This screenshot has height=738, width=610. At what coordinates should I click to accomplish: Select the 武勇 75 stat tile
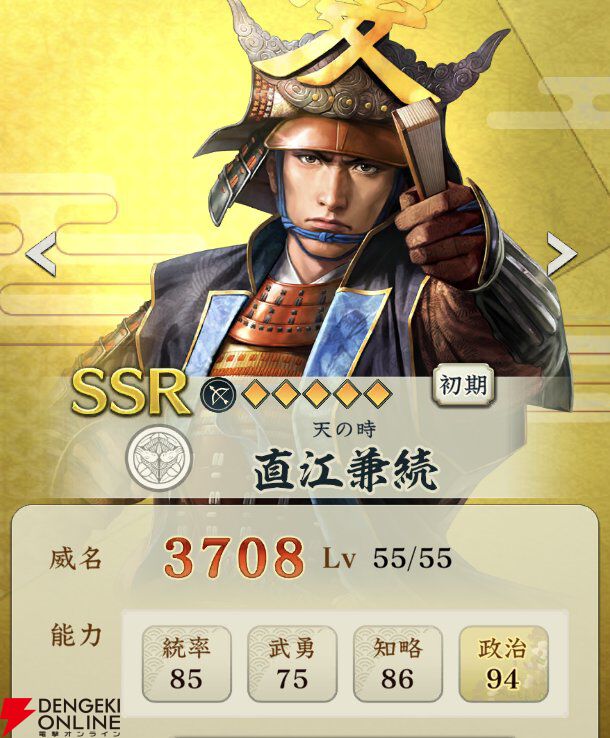(x=292, y=664)
